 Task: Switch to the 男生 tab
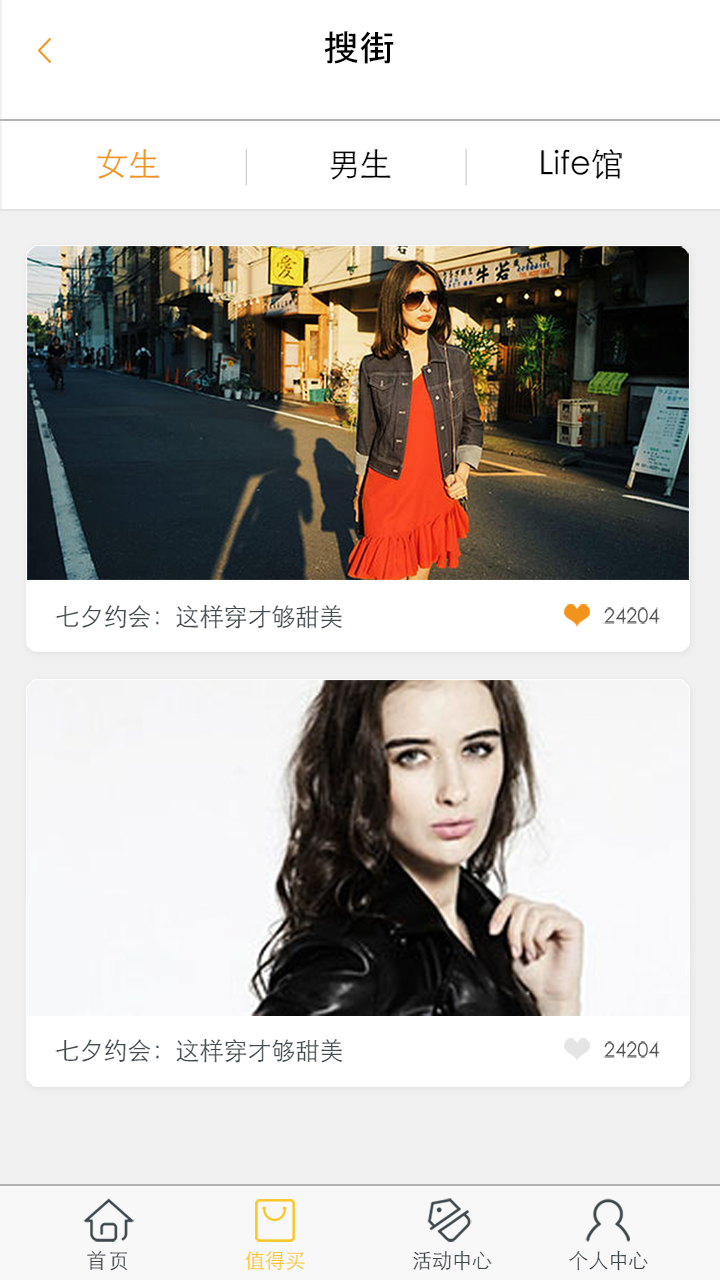click(360, 165)
